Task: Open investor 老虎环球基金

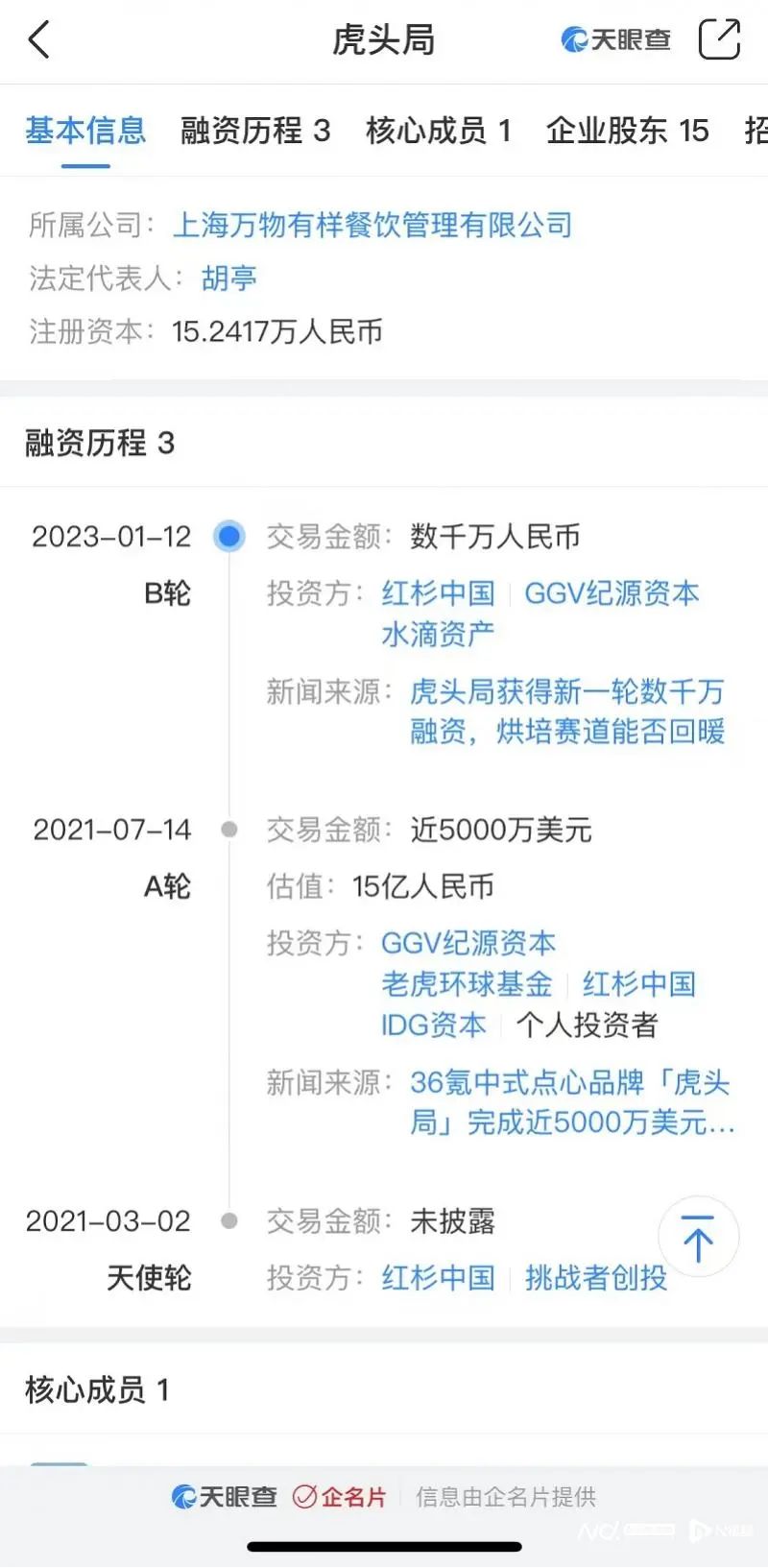Action: (x=467, y=984)
